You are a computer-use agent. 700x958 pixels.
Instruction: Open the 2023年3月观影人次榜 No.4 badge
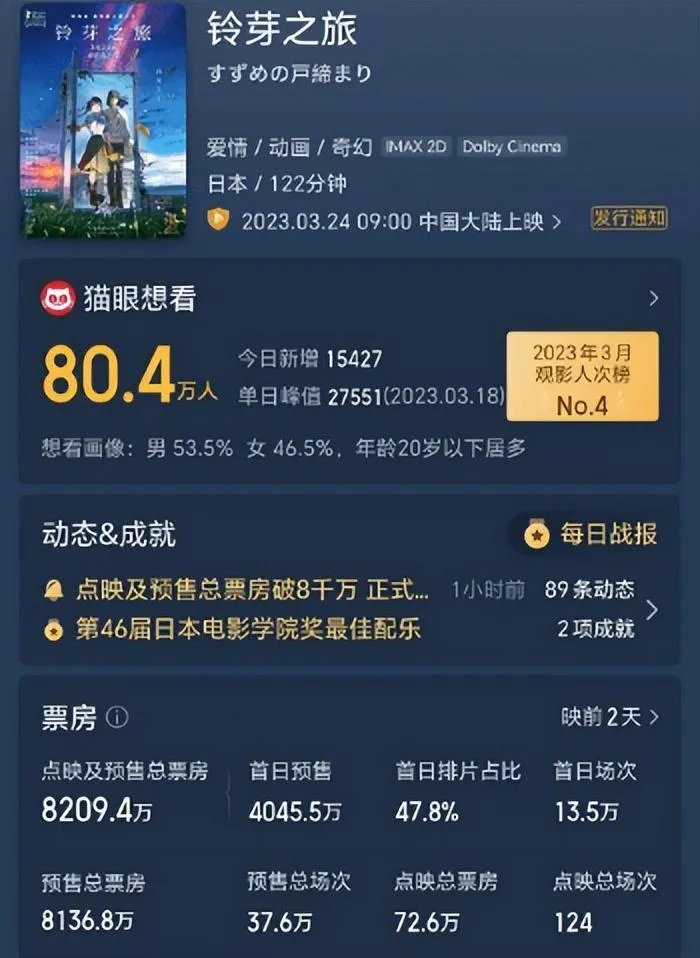(x=582, y=376)
